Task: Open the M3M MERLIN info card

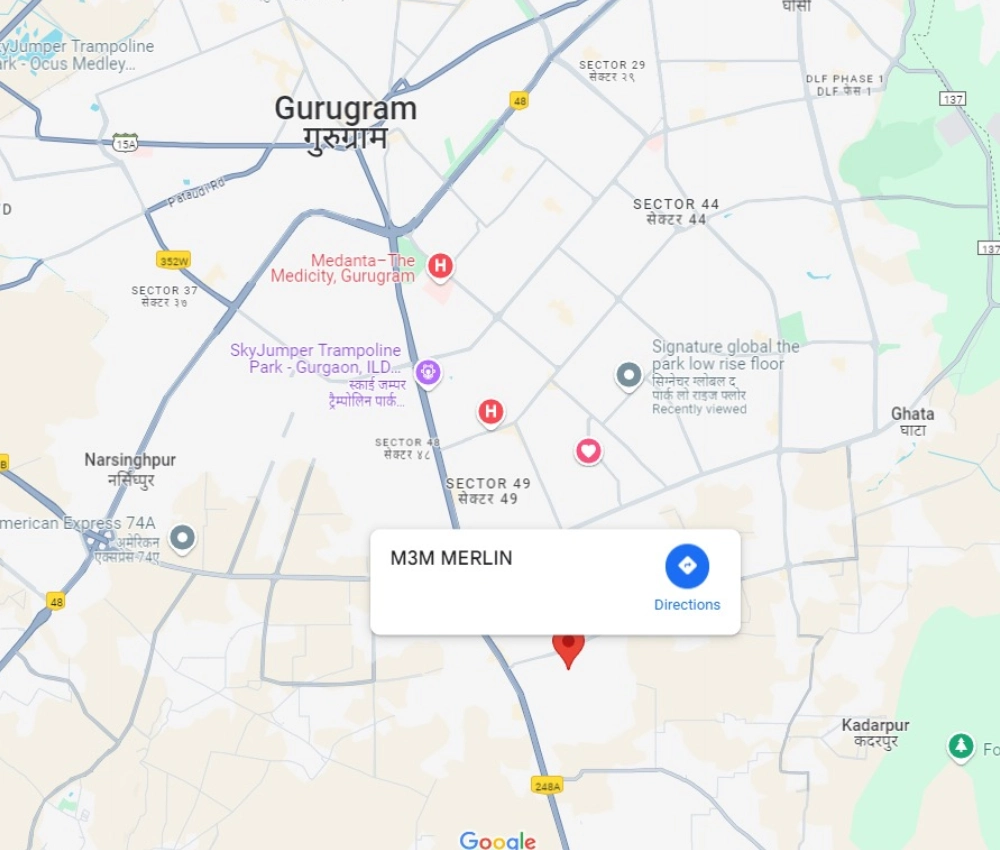Action: 500,580
